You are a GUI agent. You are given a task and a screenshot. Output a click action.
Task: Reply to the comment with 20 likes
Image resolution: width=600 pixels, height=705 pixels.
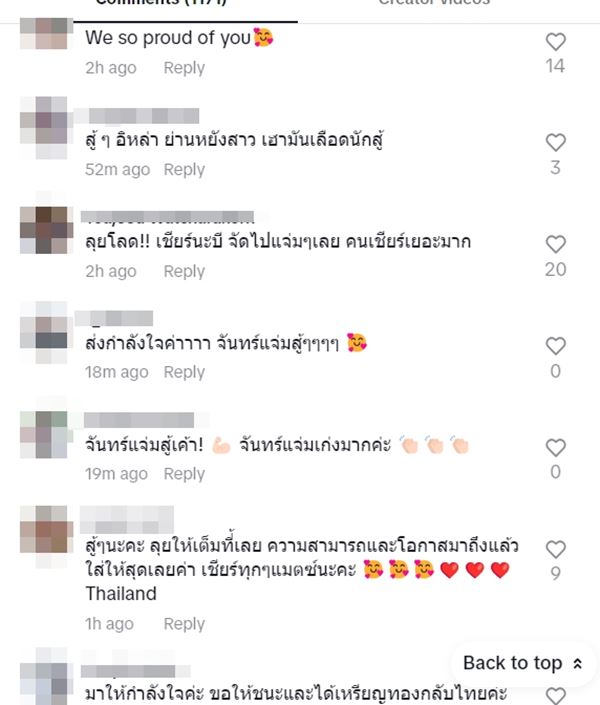[x=184, y=271]
